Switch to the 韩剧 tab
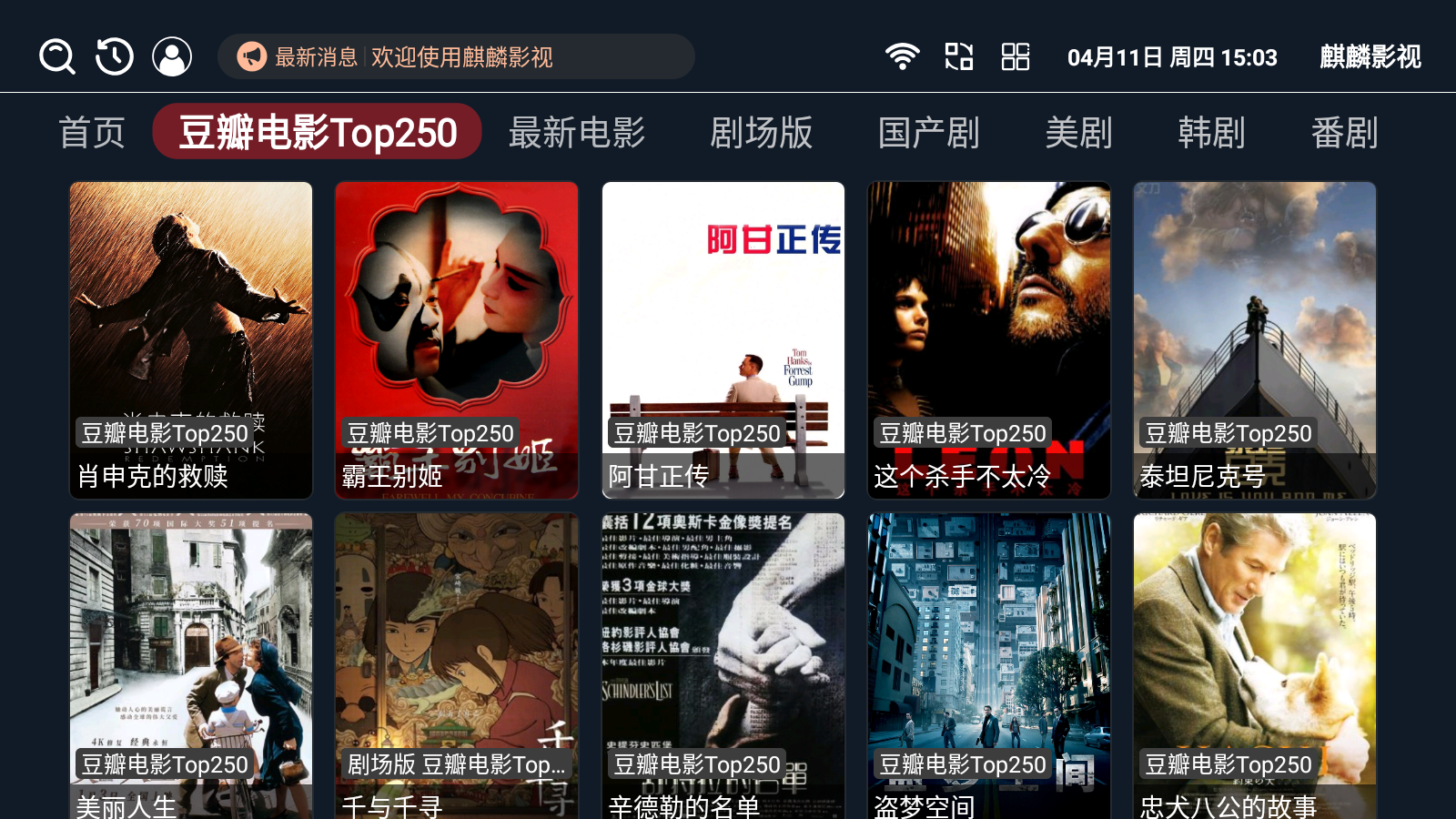The height and width of the screenshot is (819, 1456). [x=1211, y=133]
